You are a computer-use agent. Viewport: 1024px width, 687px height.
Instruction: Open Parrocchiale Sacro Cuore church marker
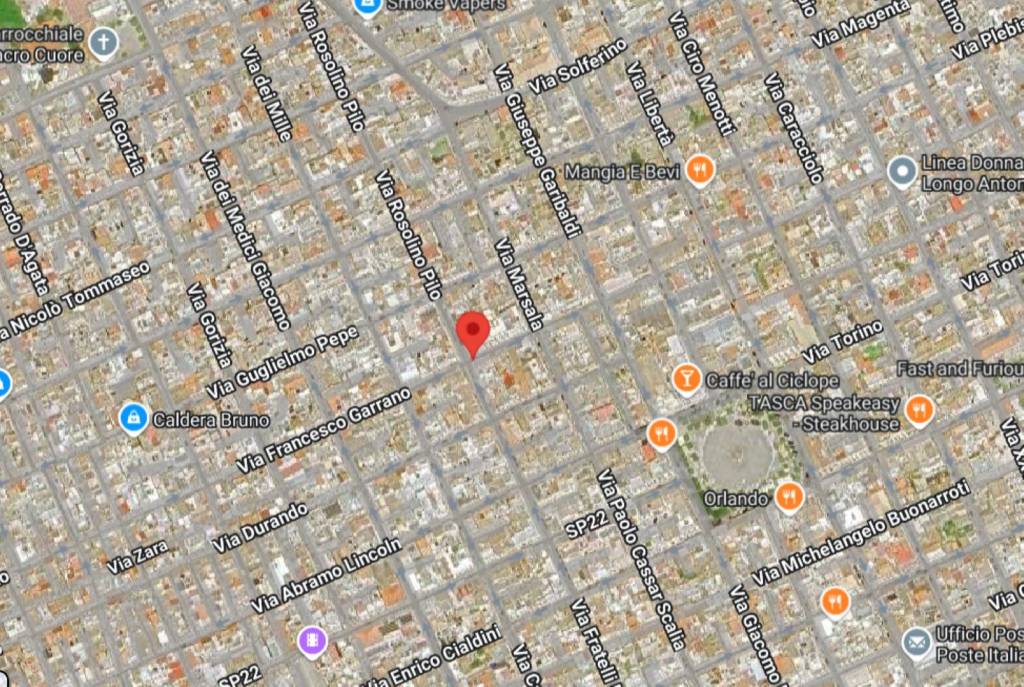click(103, 43)
